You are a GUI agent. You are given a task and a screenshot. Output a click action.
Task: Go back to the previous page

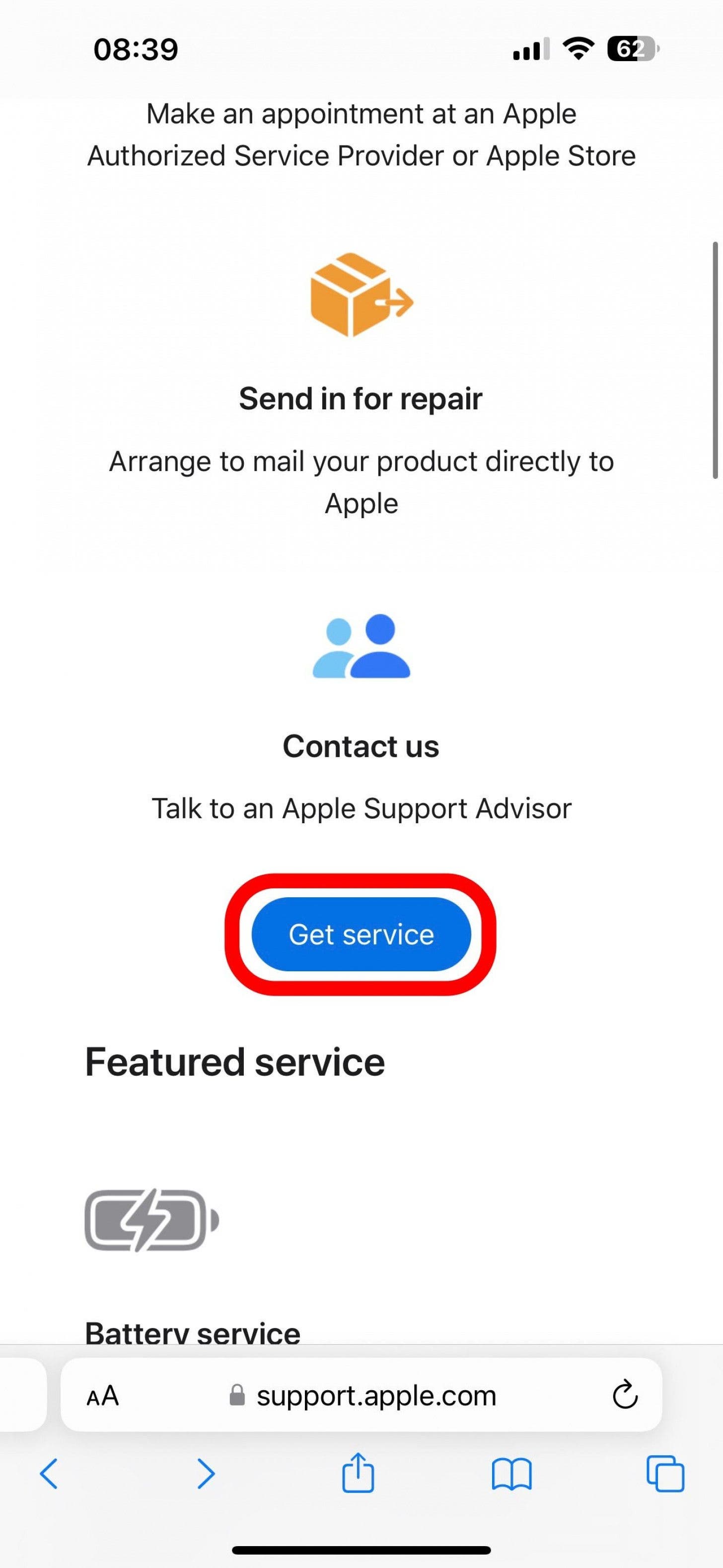49,1474
